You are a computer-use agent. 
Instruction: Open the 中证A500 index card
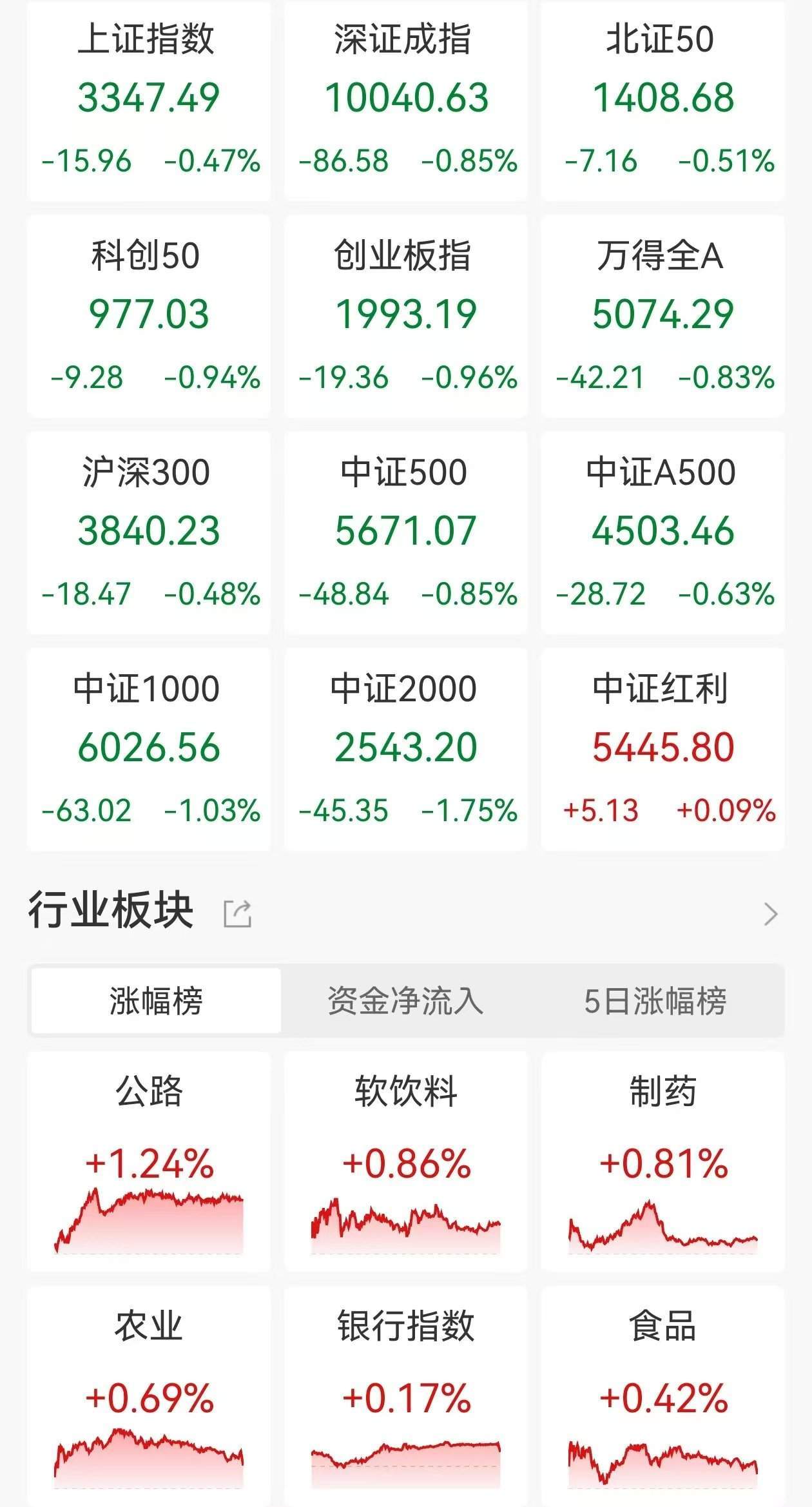click(x=663, y=532)
